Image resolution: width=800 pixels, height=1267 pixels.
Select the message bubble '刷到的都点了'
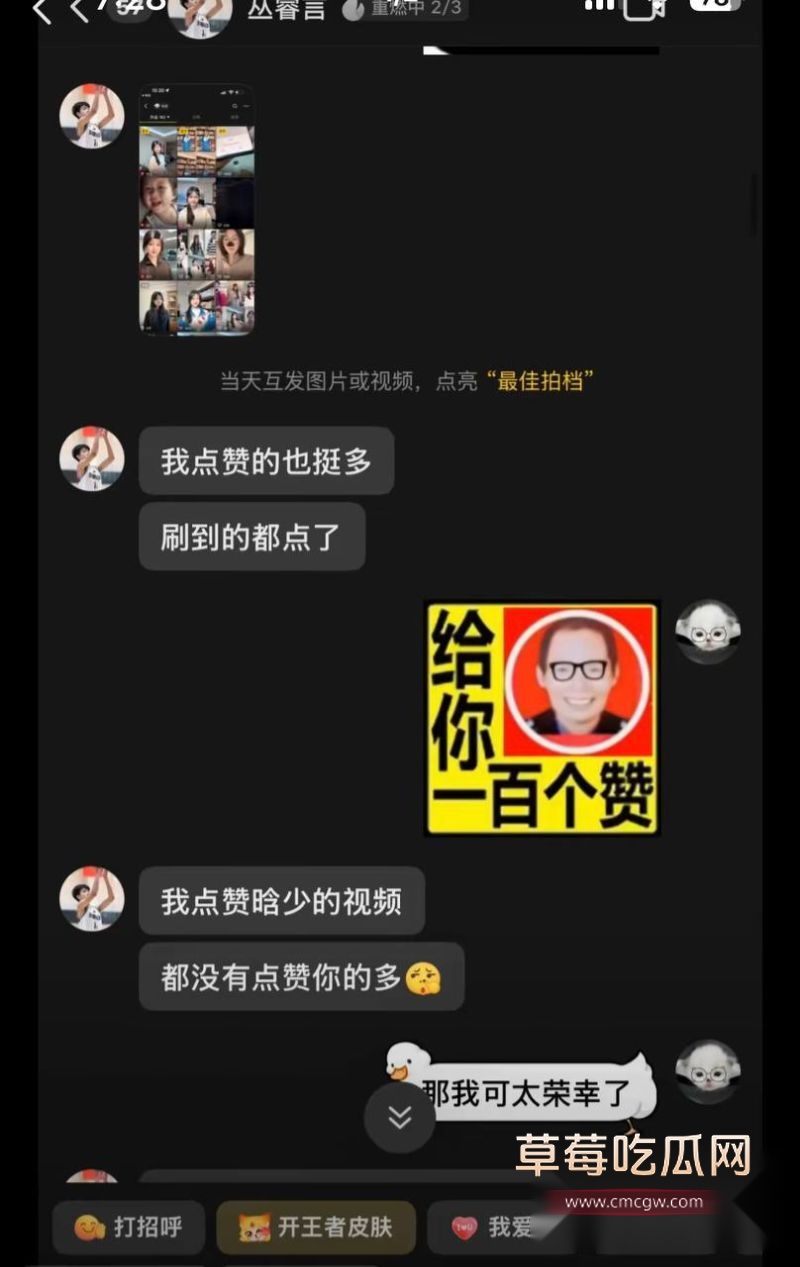point(252,537)
